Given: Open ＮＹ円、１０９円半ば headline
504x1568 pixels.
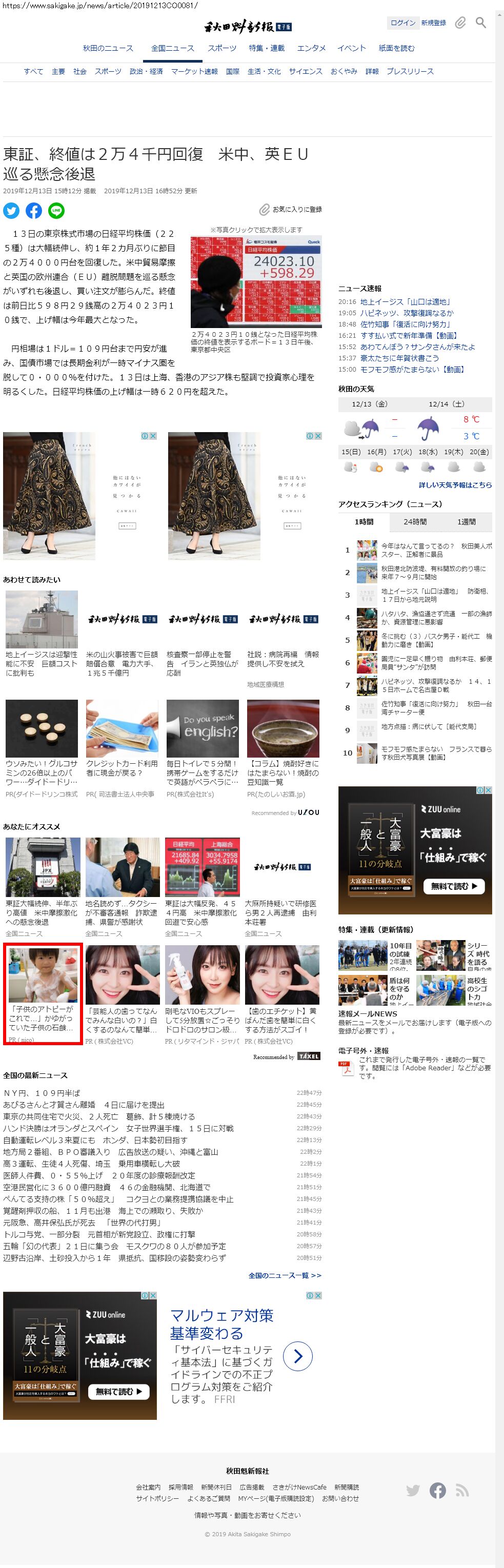Looking at the screenshot, I should [x=42, y=1093].
